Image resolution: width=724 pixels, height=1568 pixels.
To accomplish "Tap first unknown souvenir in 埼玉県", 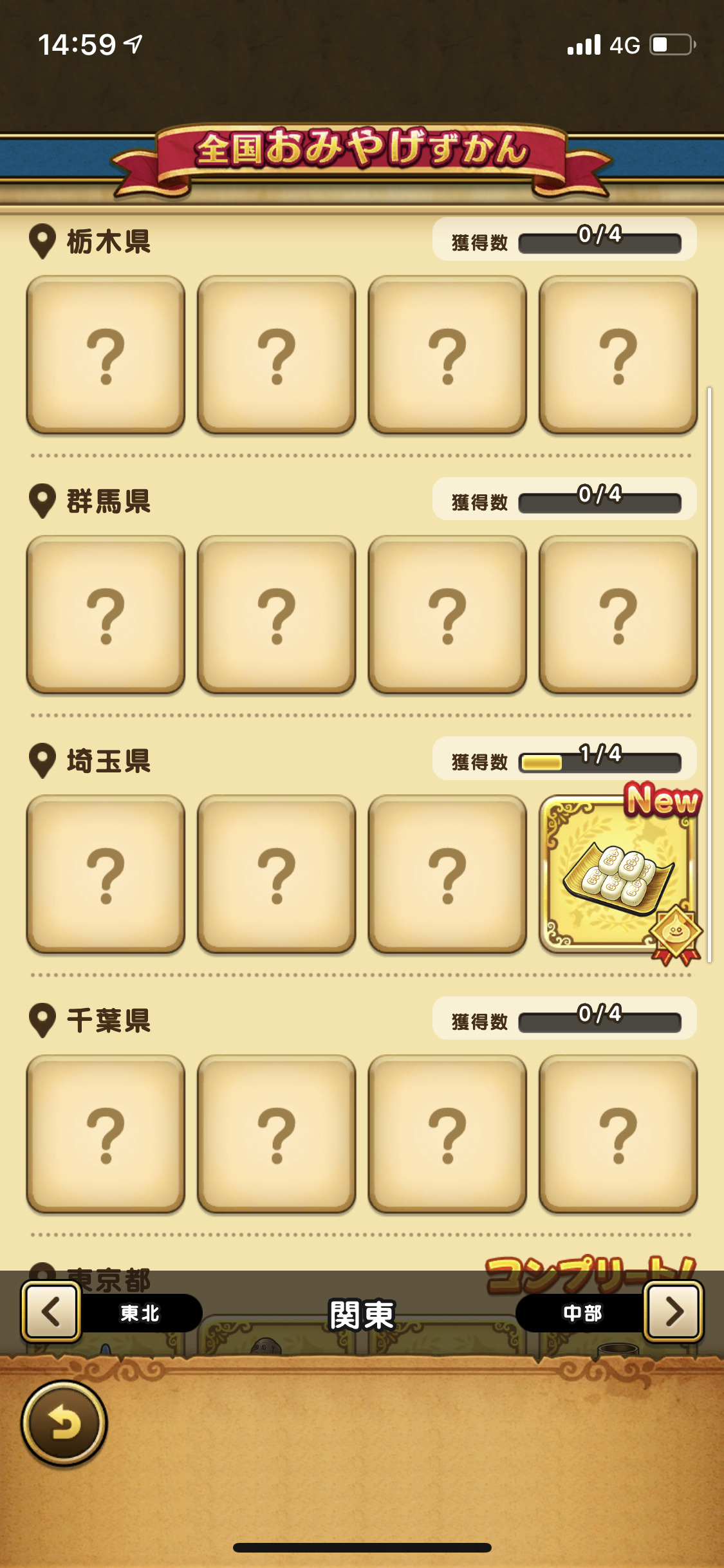I will (106, 874).
